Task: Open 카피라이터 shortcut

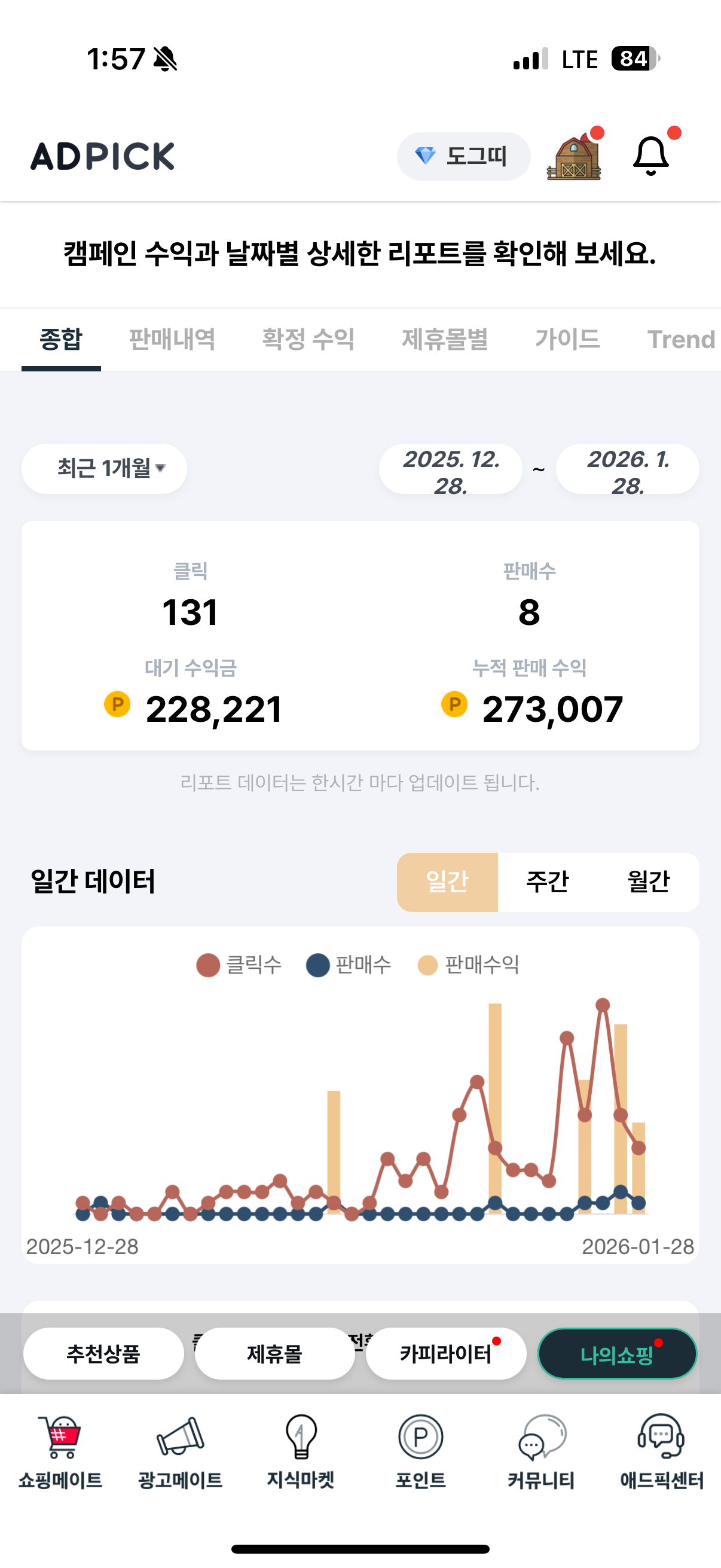Action: pyautogui.click(x=445, y=1353)
